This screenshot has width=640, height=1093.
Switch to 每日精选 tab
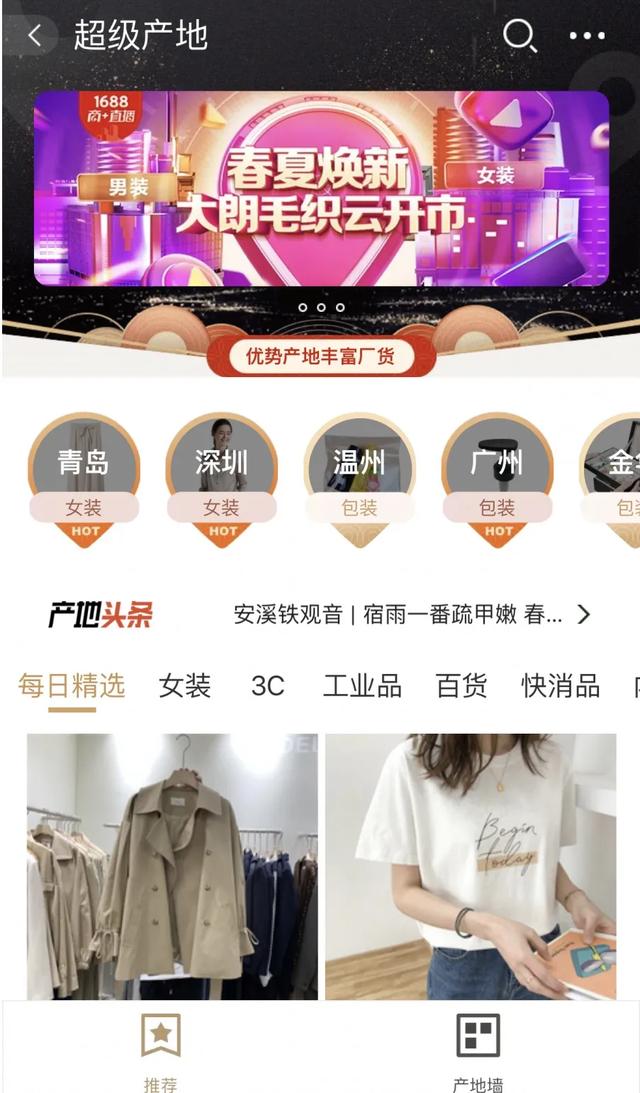[x=72, y=686]
